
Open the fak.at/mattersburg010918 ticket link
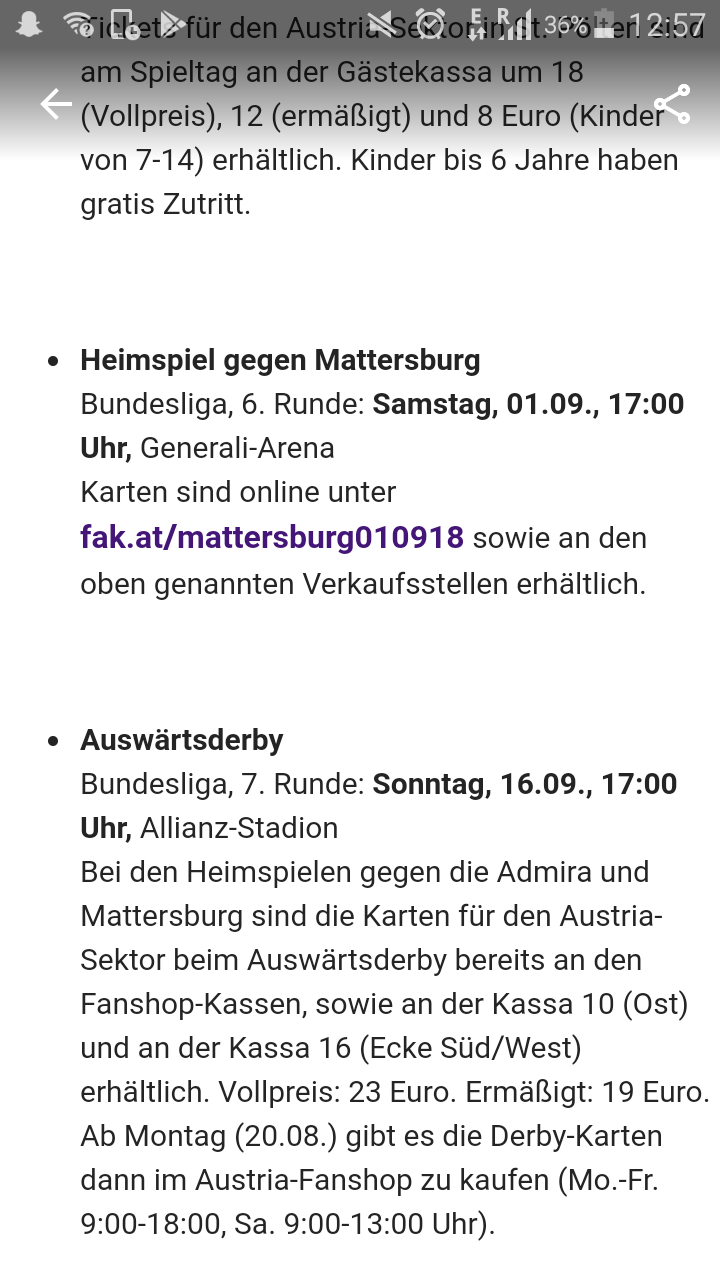click(x=272, y=538)
